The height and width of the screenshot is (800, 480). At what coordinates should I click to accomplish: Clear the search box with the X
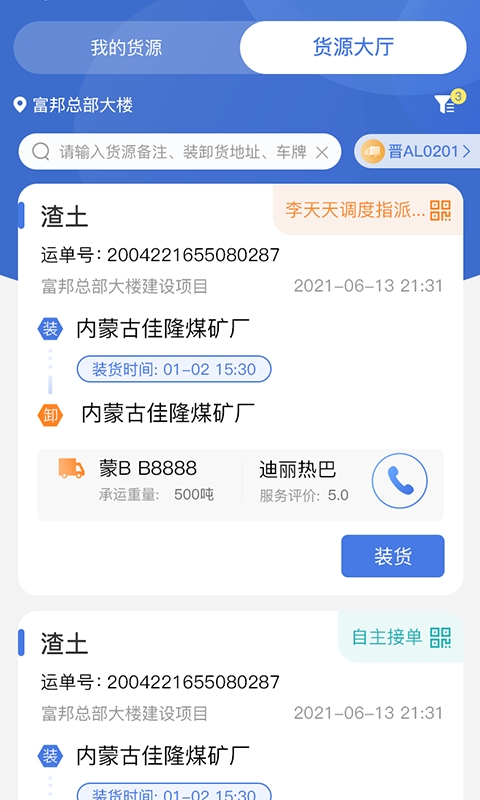pyautogui.click(x=322, y=152)
